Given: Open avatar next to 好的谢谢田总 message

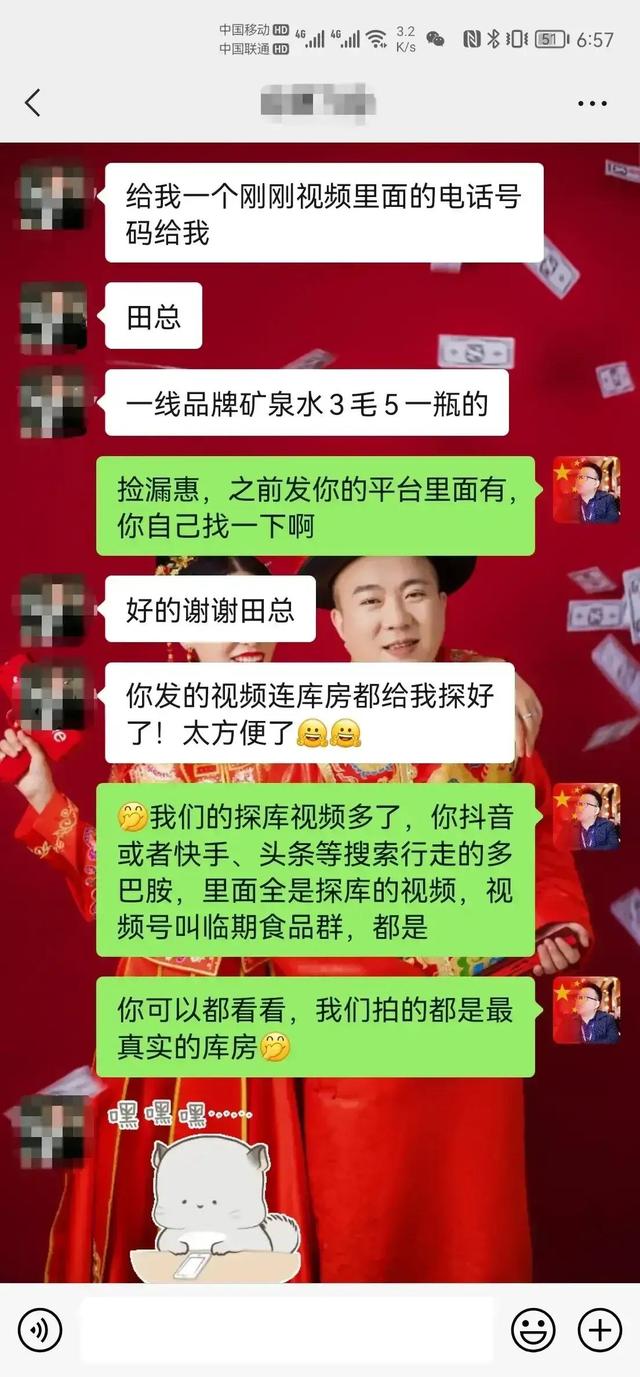Looking at the screenshot, I should tap(53, 608).
